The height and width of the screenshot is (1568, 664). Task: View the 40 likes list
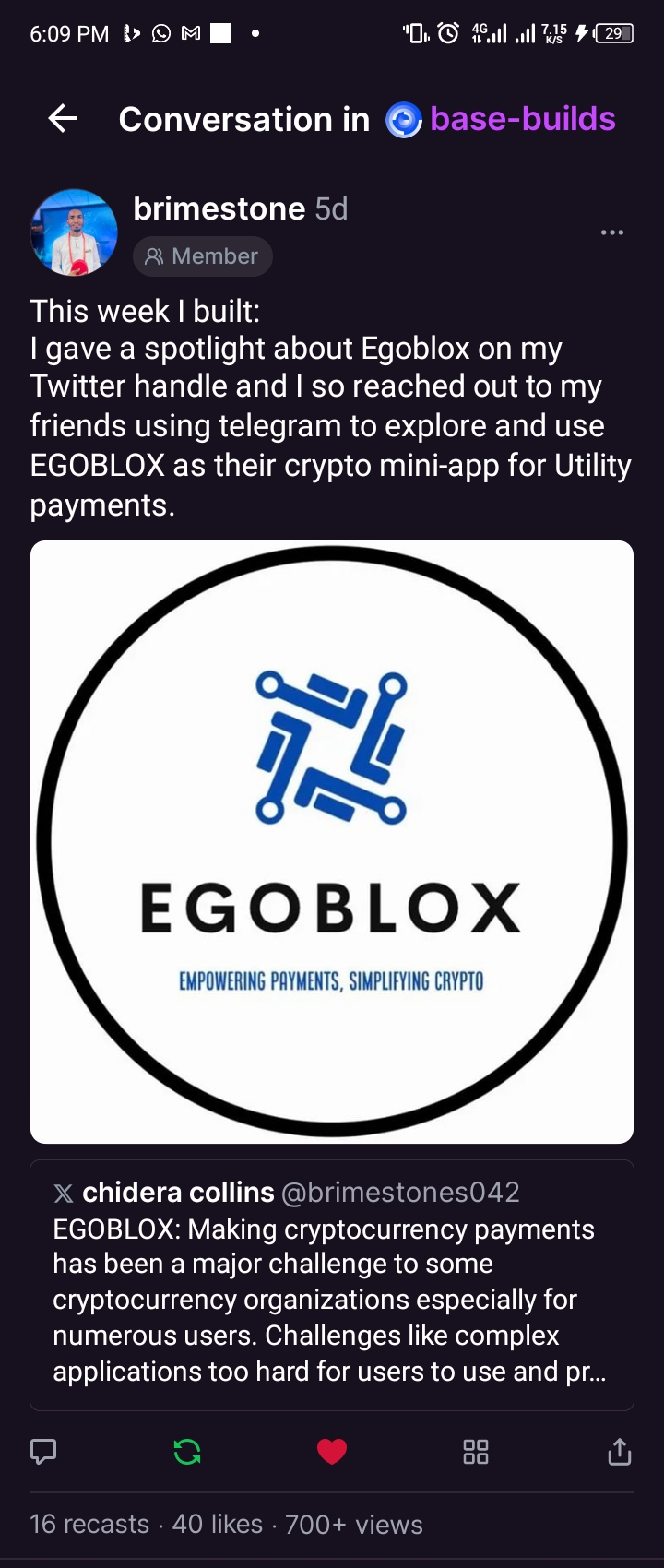tap(218, 1524)
